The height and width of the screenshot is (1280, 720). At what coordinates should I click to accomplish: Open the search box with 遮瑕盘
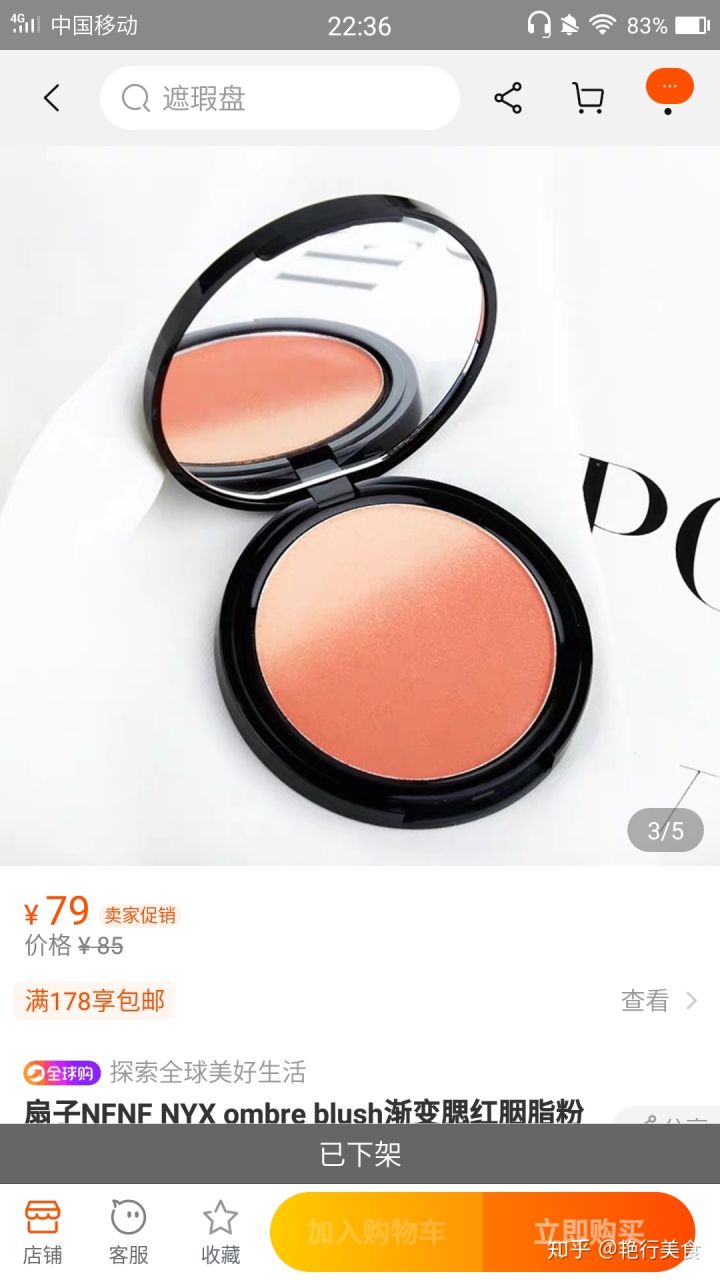[x=280, y=98]
